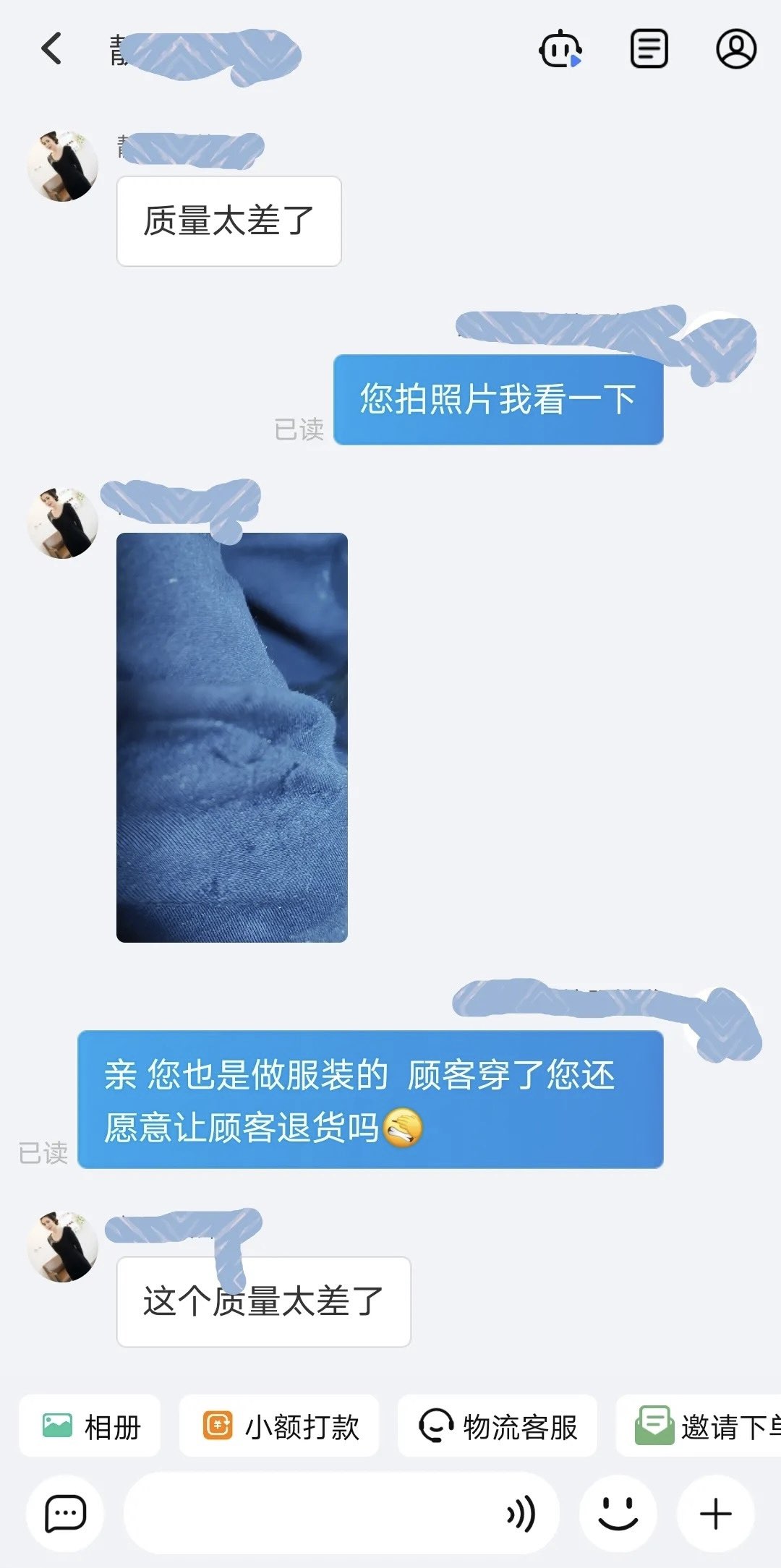Focus the message text input field
The height and width of the screenshot is (1568, 781).
tap(311, 1513)
